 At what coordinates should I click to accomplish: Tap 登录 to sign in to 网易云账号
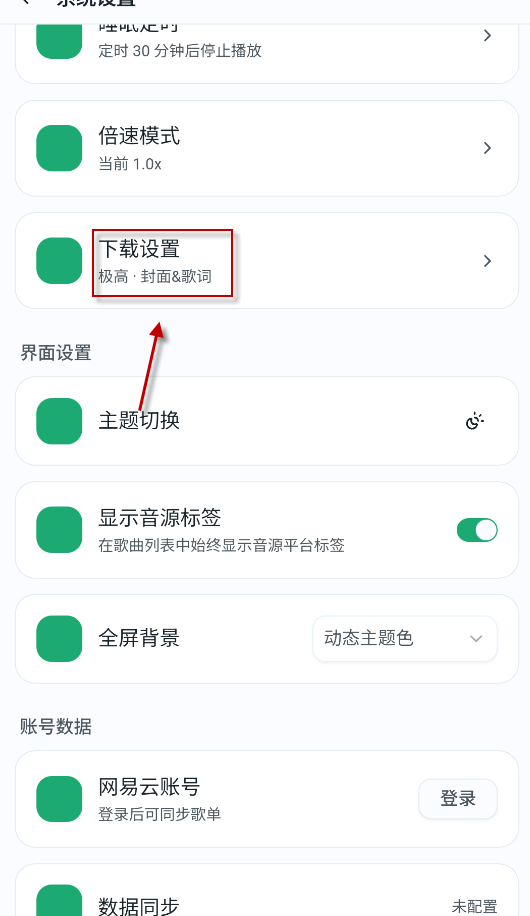pyautogui.click(x=458, y=799)
